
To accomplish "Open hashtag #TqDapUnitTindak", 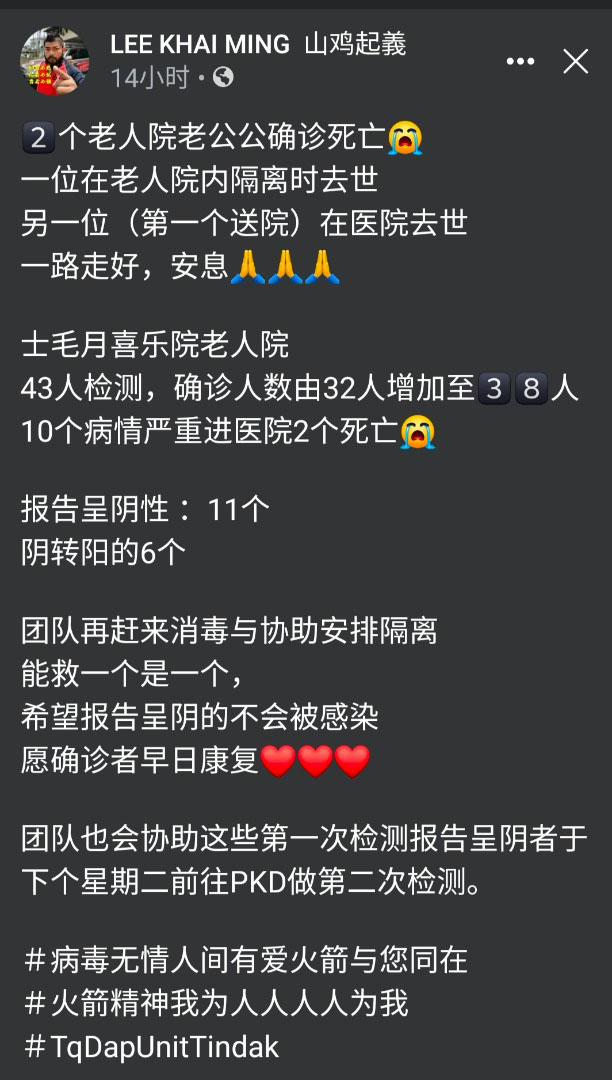I will (x=151, y=1047).
